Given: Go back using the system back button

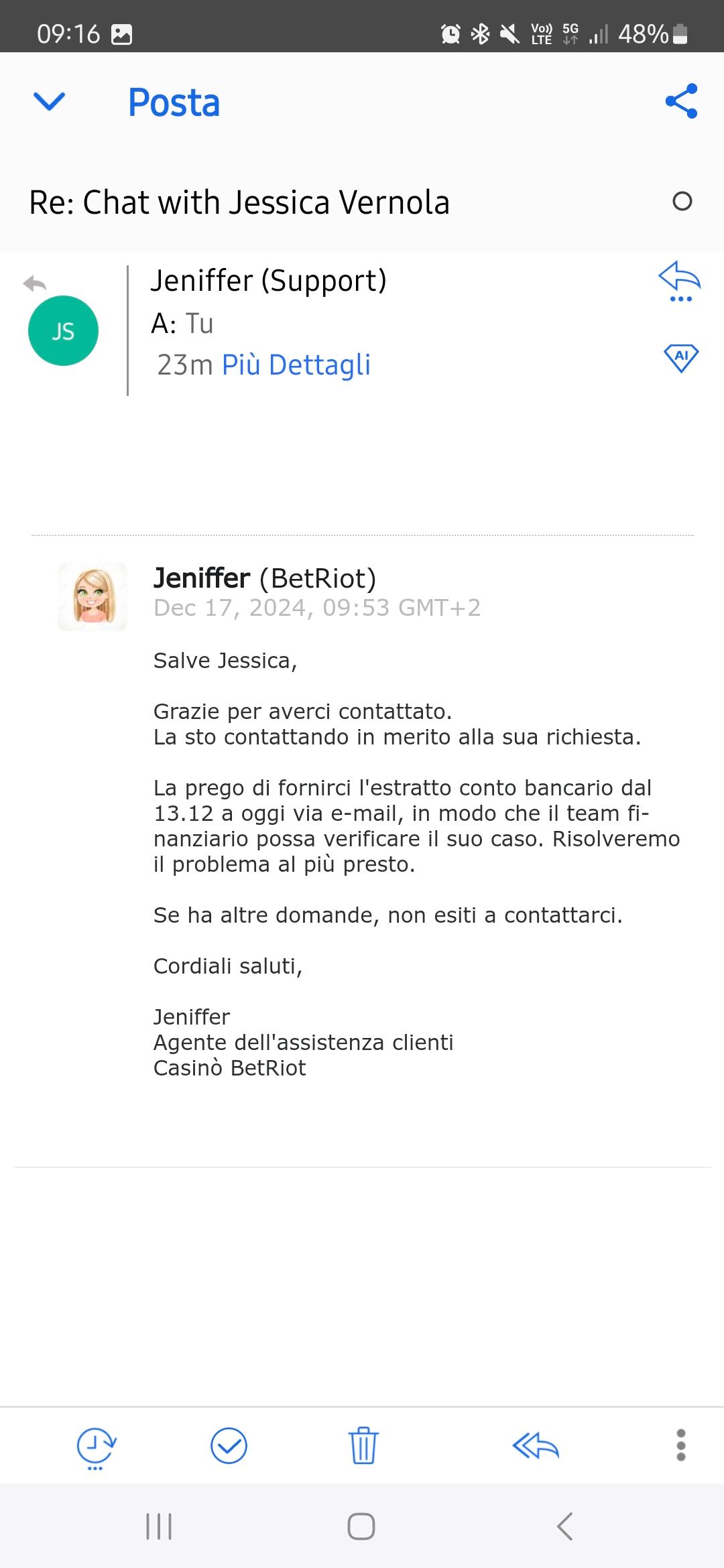Looking at the screenshot, I should pos(565,1526).
